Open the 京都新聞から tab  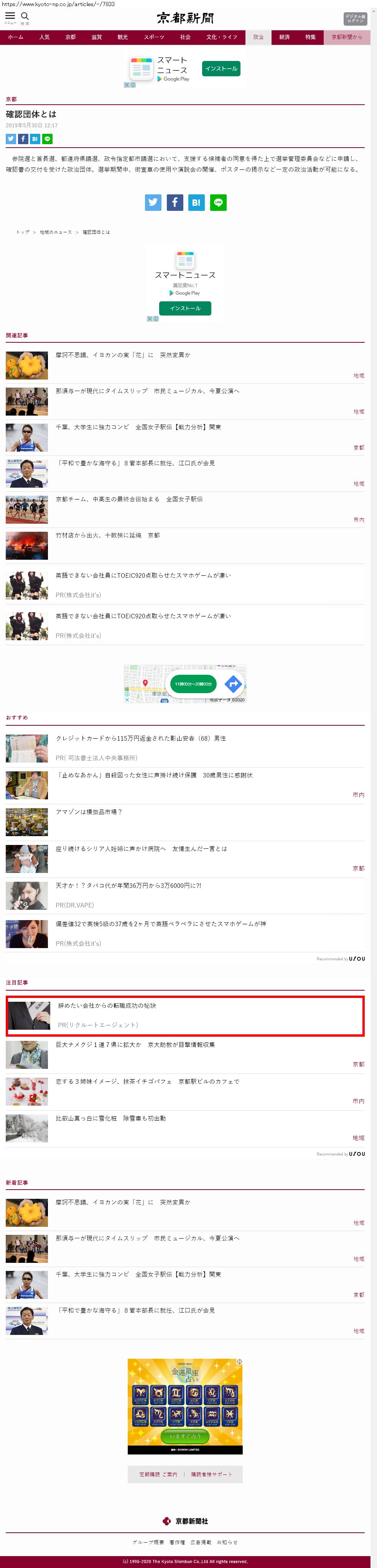pos(347,37)
